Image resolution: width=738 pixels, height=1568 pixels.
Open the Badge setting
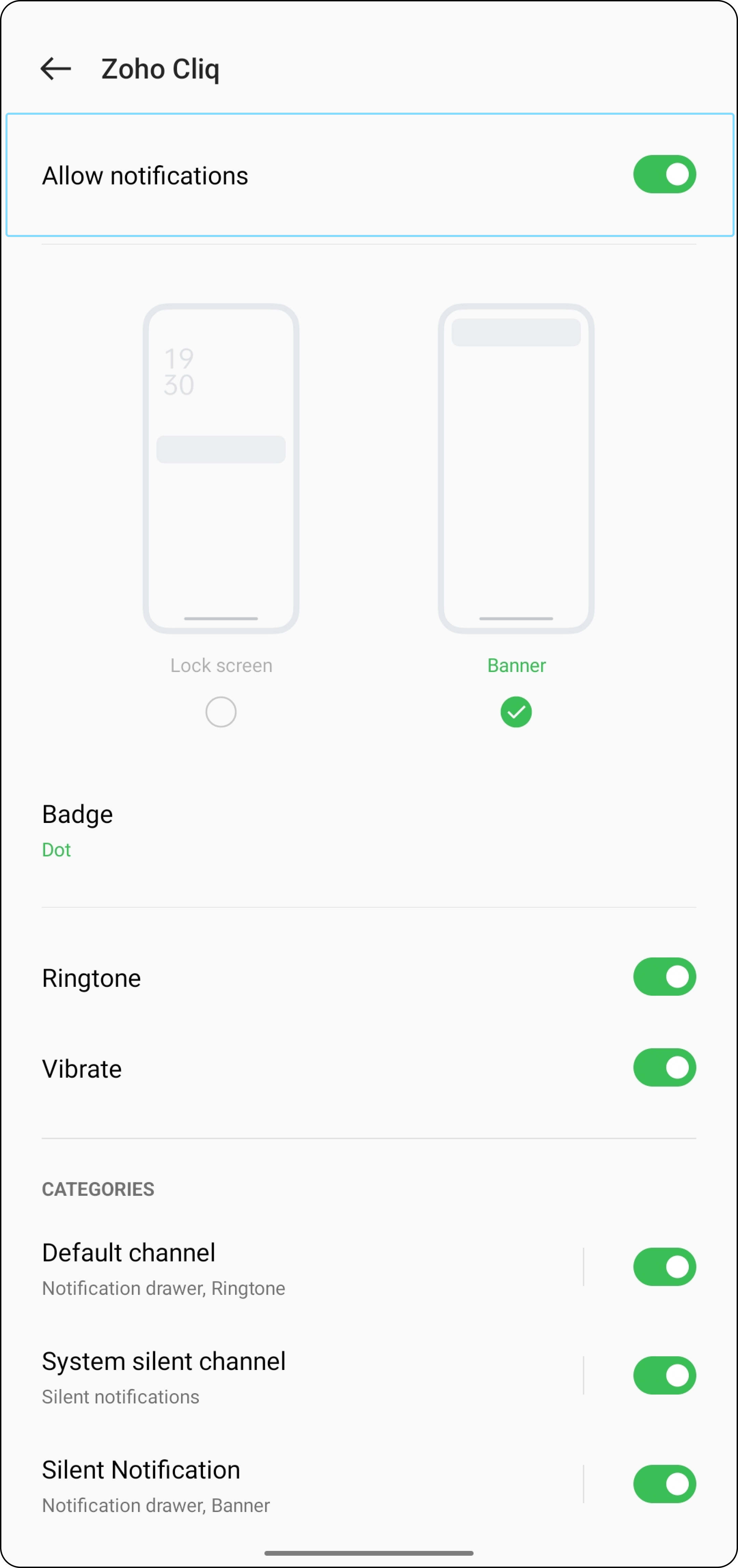tap(369, 830)
